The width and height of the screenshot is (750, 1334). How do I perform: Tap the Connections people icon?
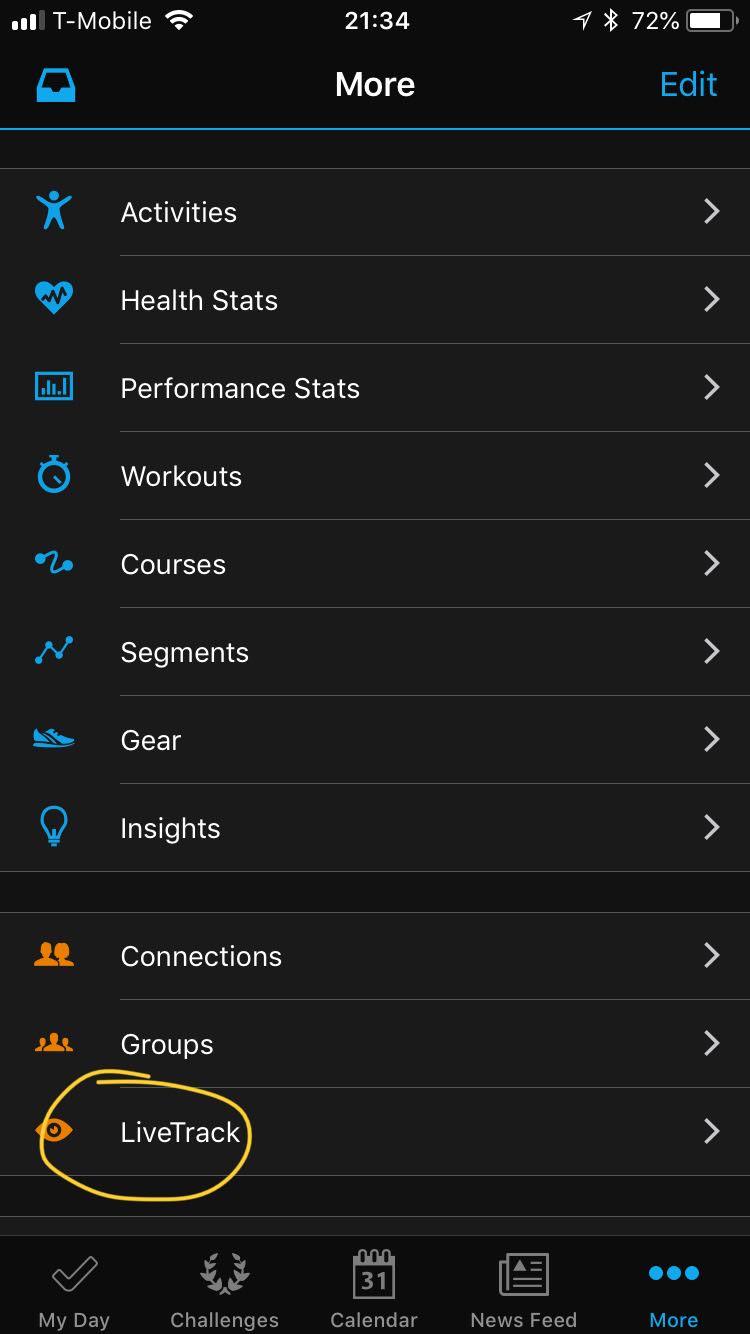55,955
